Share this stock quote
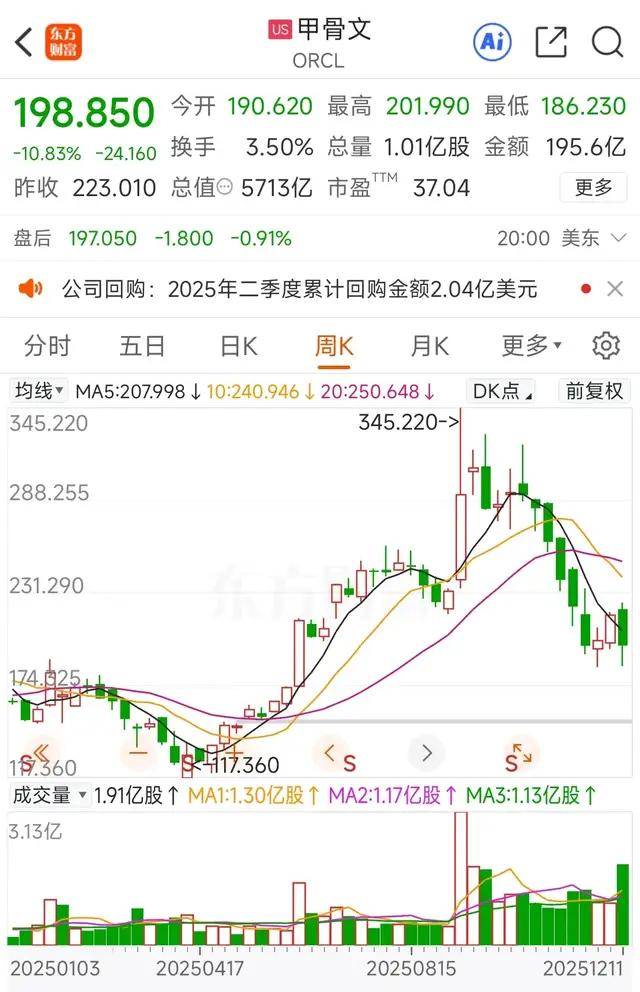Viewport: 640px width, 992px height. point(551,41)
